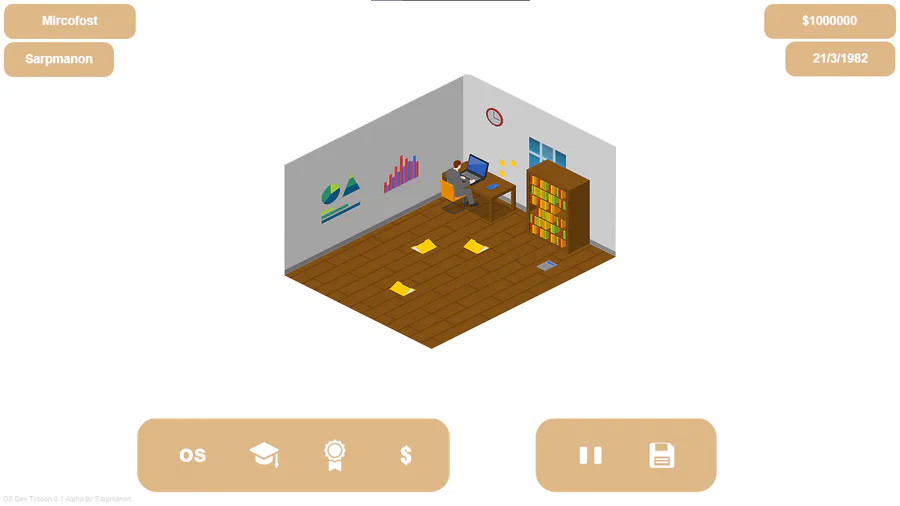Open the dollar sign finances menu
Image resolution: width=900 pixels, height=506 pixels.
click(x=405, y=455)
